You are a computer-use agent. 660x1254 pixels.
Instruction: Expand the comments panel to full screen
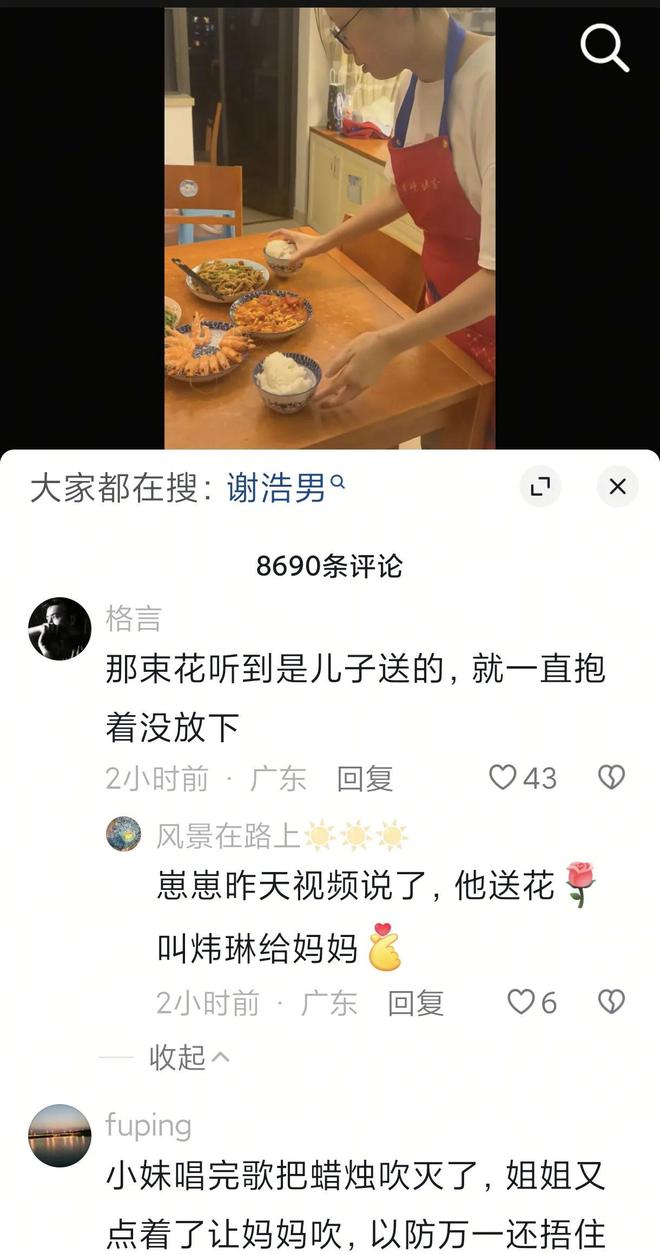coord(540,487)
